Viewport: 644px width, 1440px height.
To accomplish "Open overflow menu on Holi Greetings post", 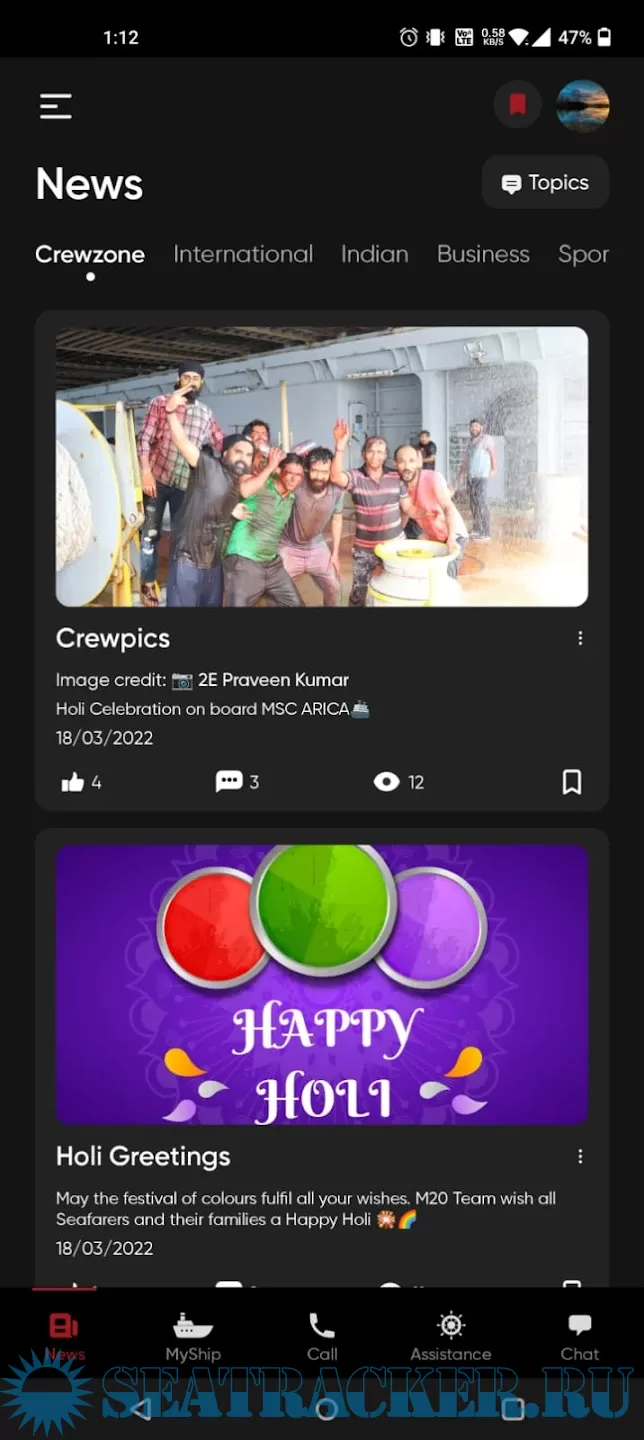I will point(580,1156).
